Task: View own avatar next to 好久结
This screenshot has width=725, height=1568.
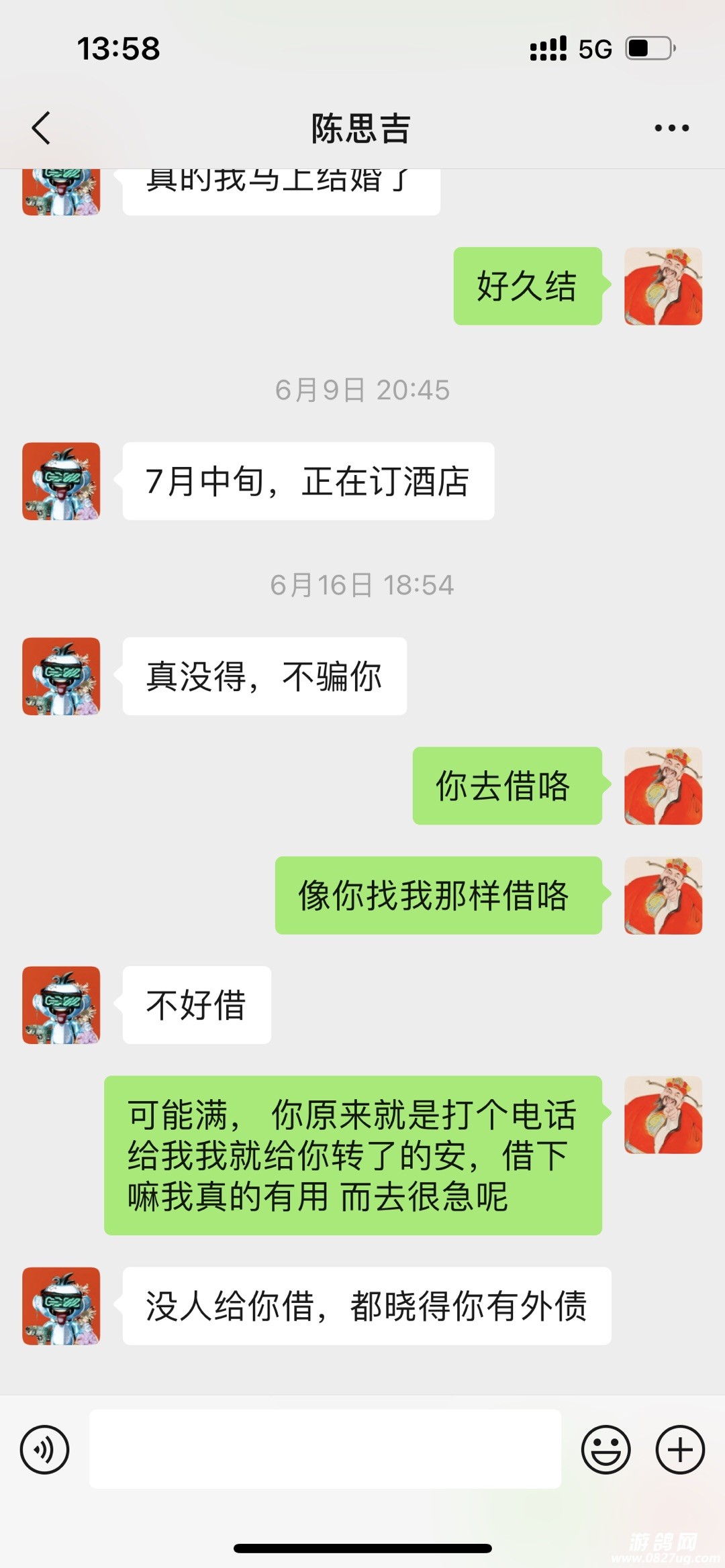Action: pos(663,286)
